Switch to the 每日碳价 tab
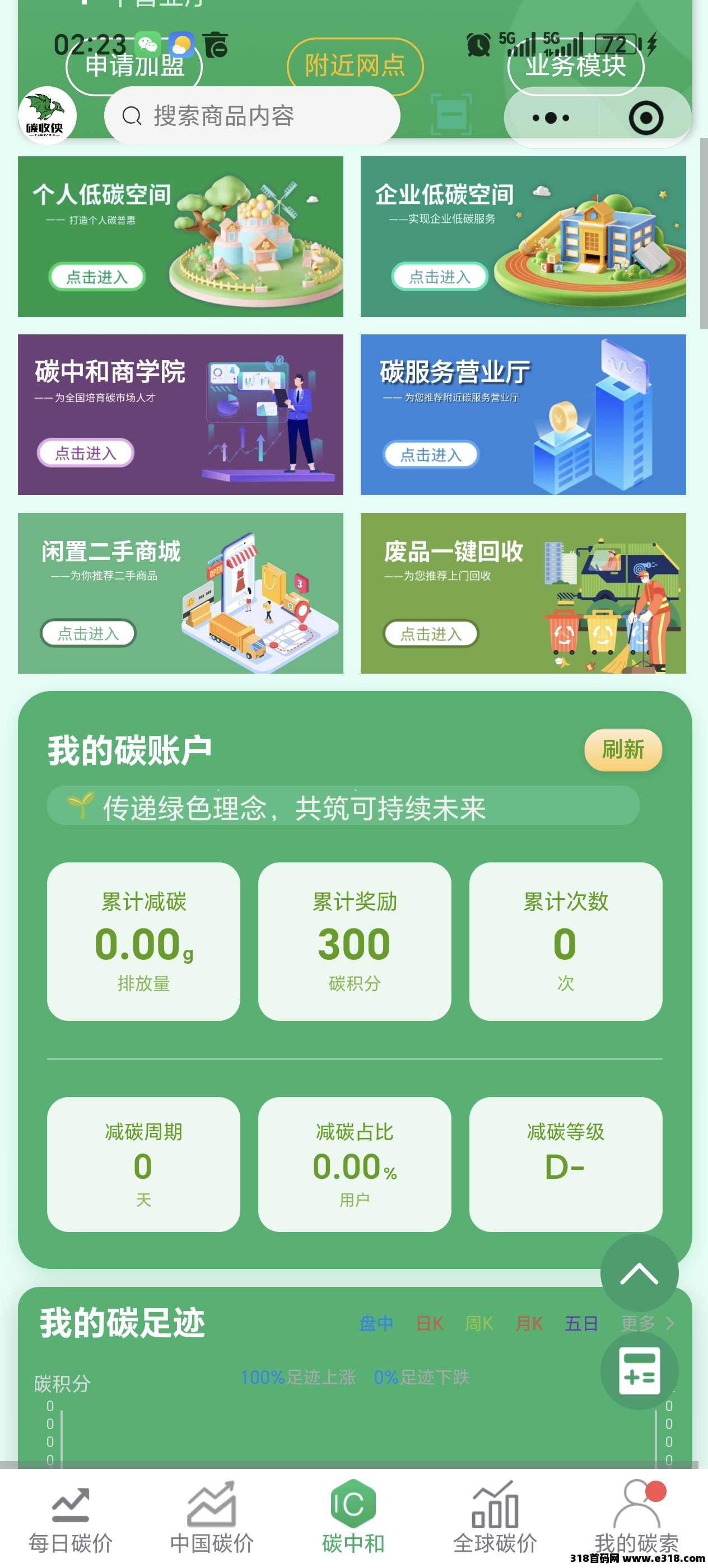Screen dimensions: 708x1568 71,1518
